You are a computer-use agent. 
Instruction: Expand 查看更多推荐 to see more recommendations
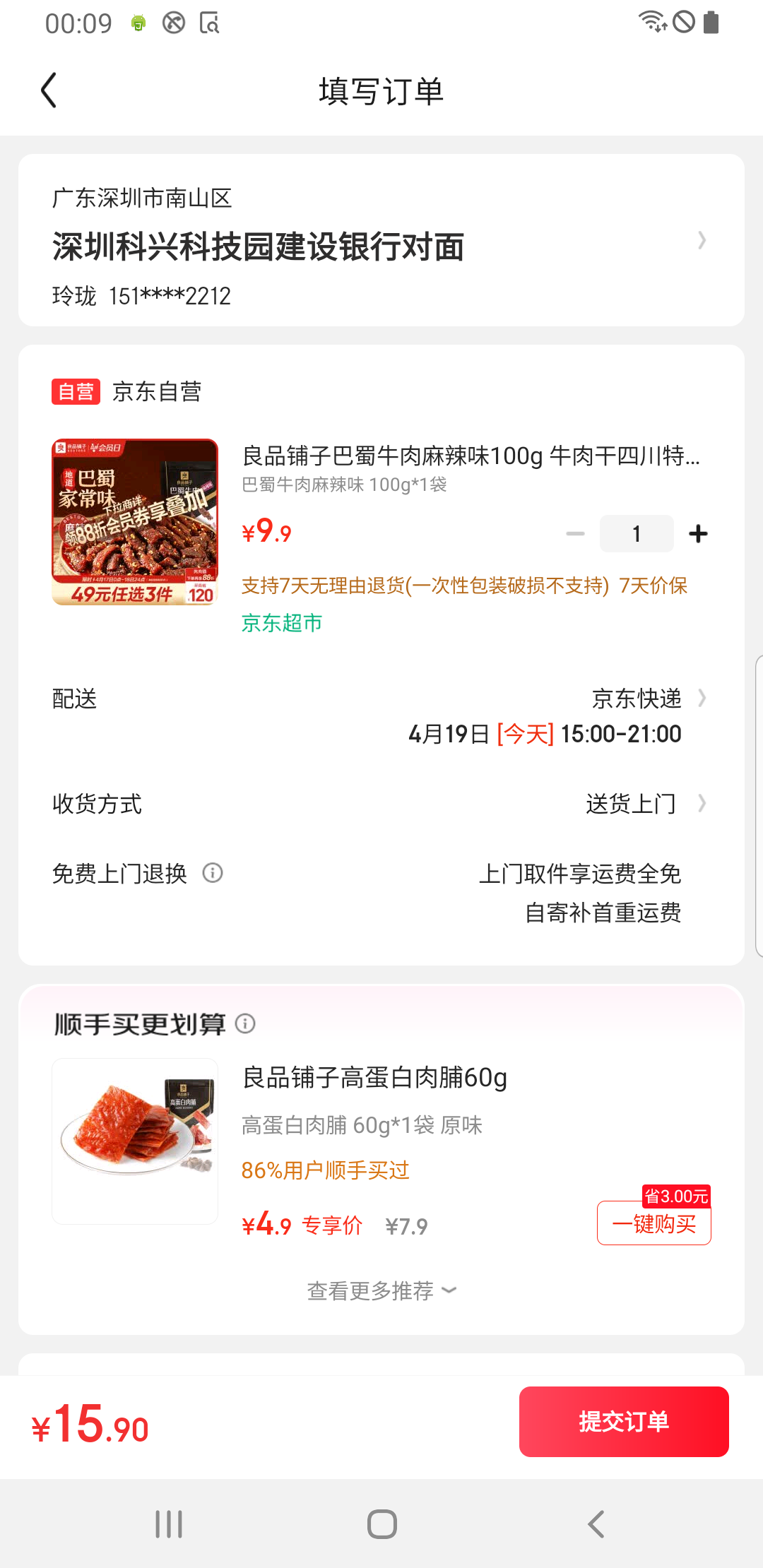click(x=380, y=1290)
